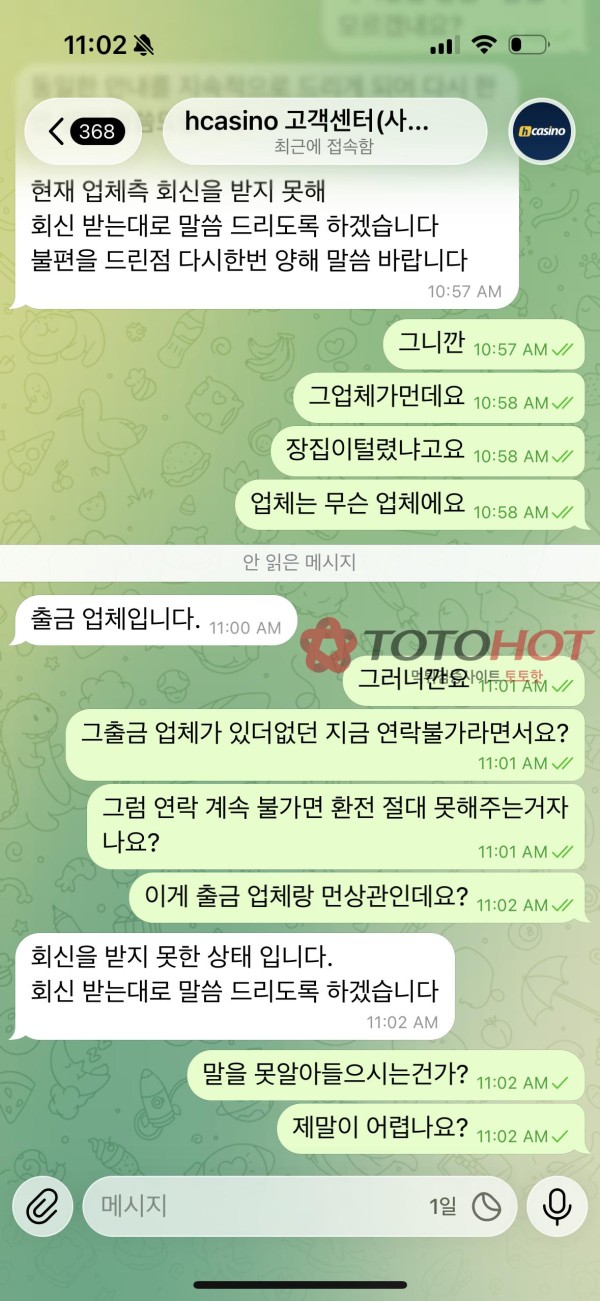This screenshot has height=1301, width=600.
Task: Attach a file with the paperclip
Action: tap(43, 1207)
